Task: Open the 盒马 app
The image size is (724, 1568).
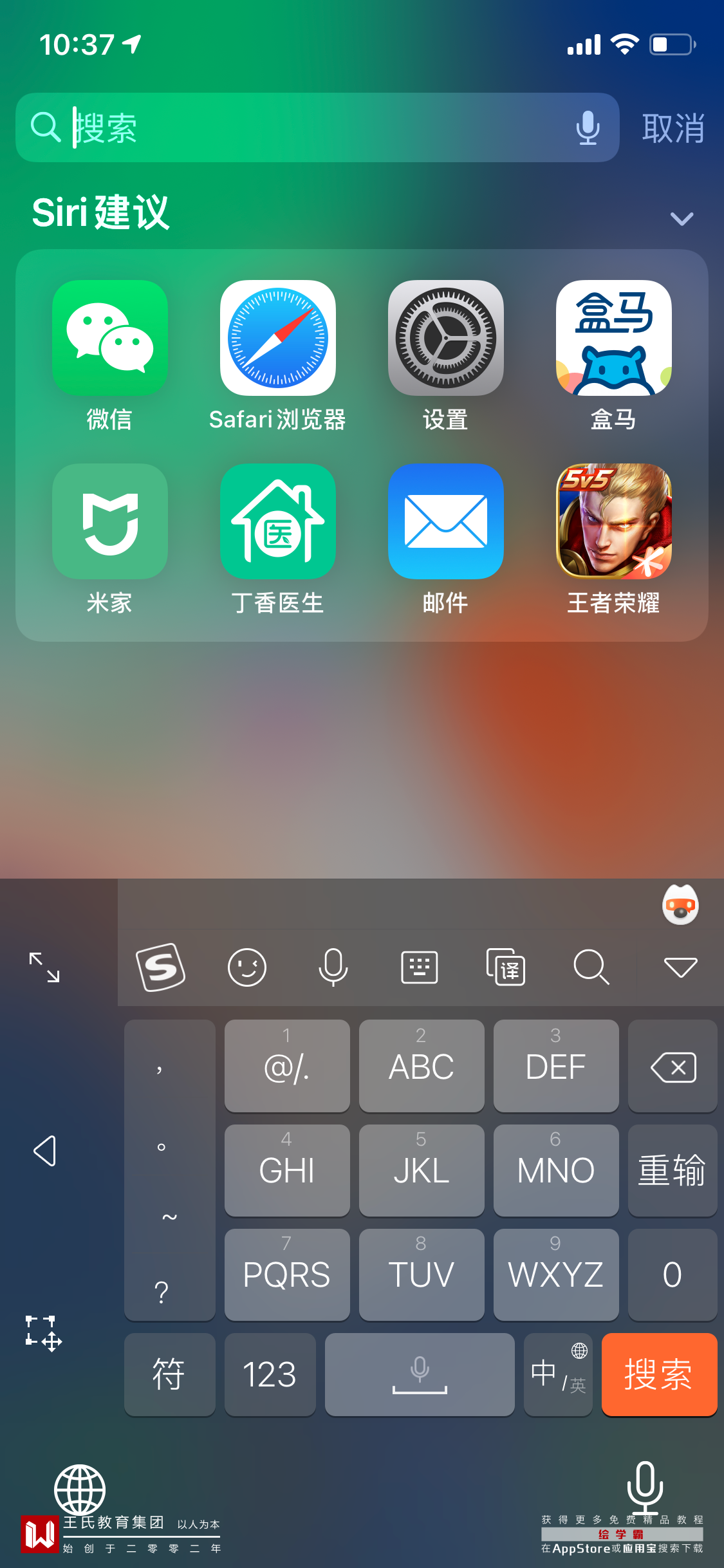Action: [613, 338]
